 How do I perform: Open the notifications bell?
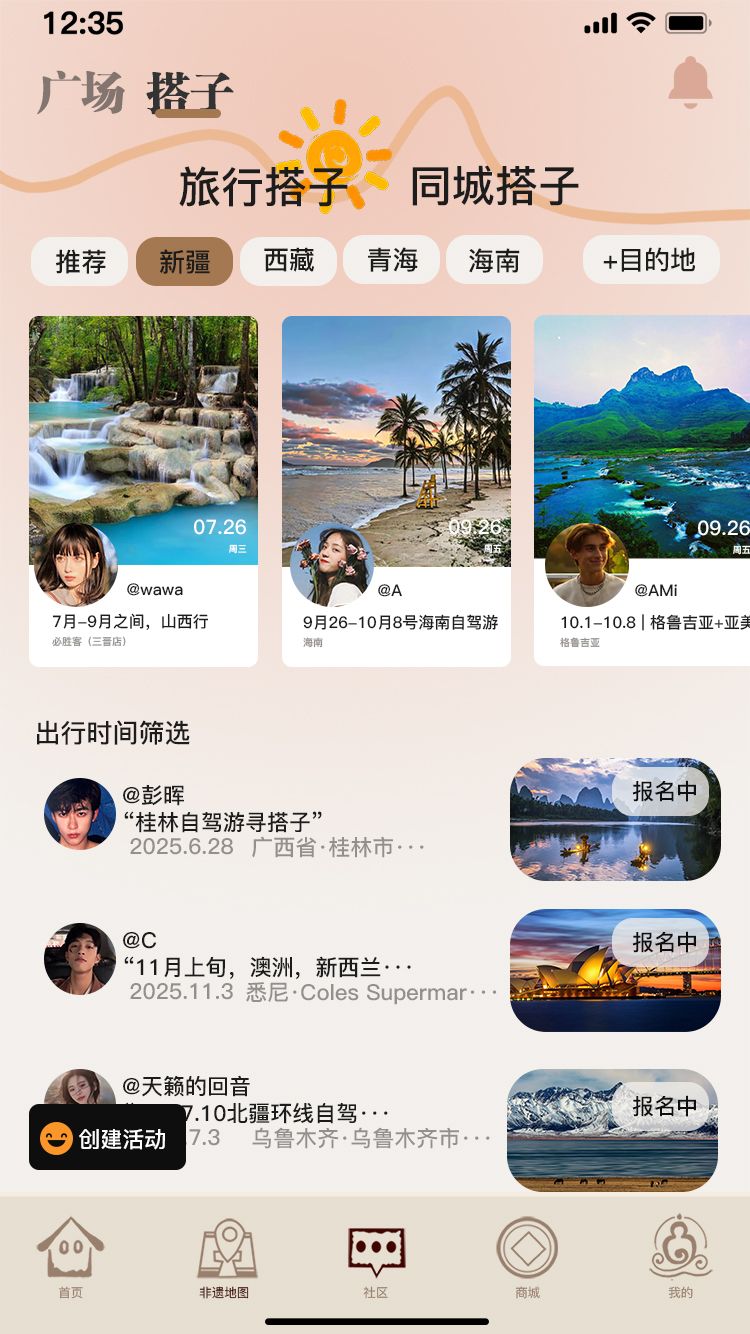(690, 83)
